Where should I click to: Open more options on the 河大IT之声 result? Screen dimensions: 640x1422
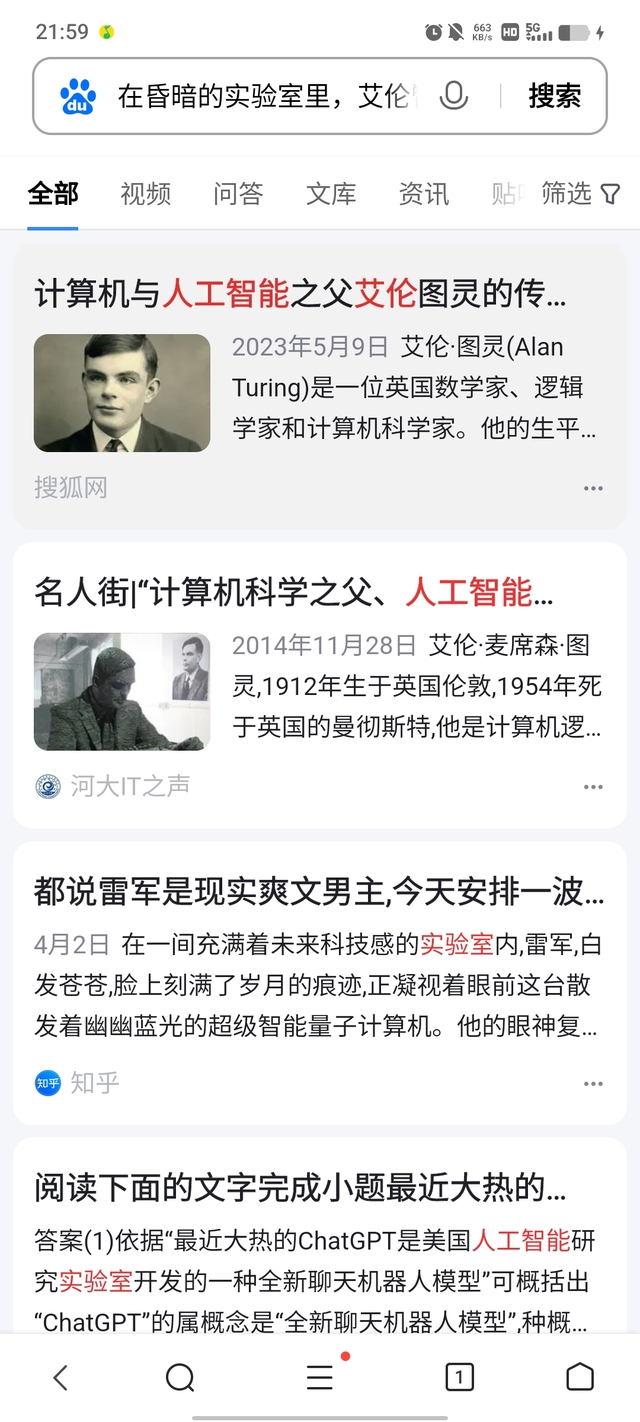[593, 786]
